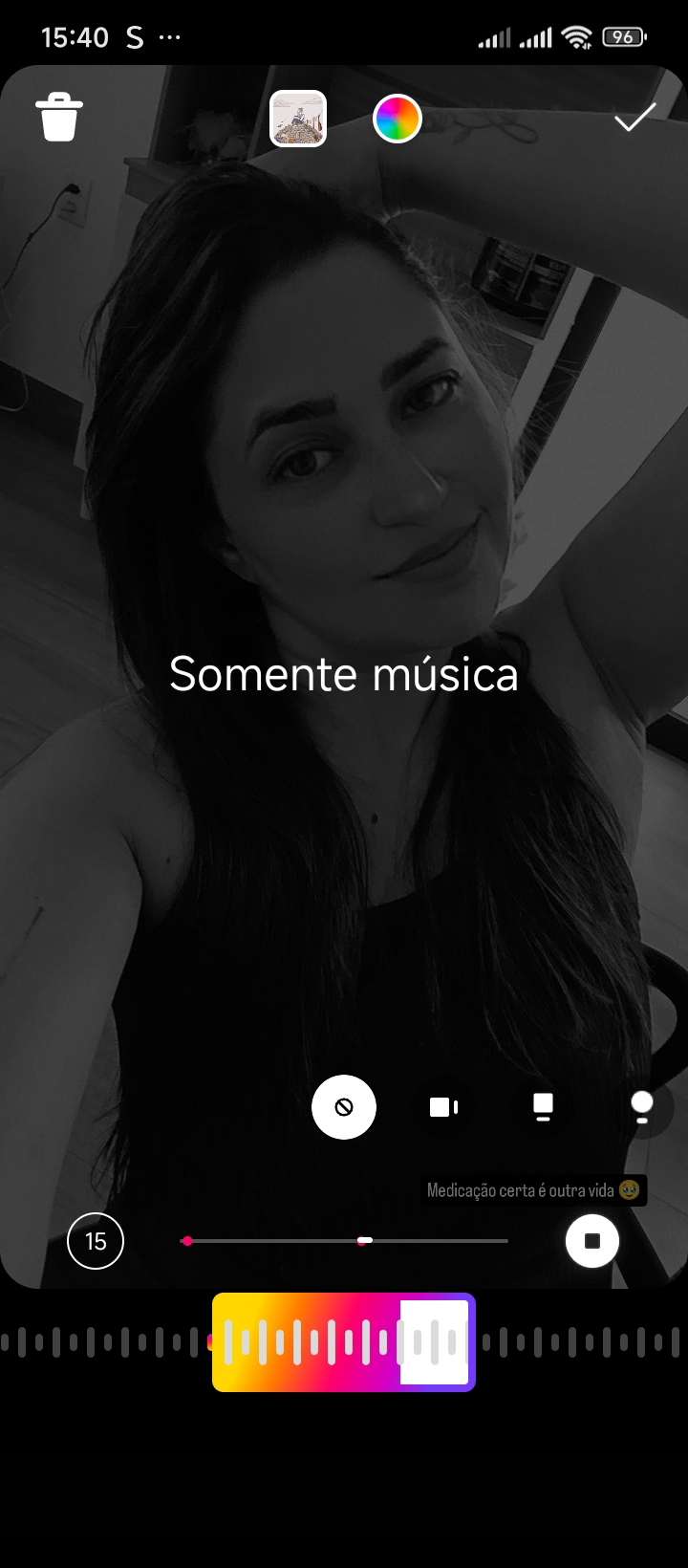Delete the music sticker with the trash icon
Viewport: 688px width, 1568px height.
click(59, 118)
